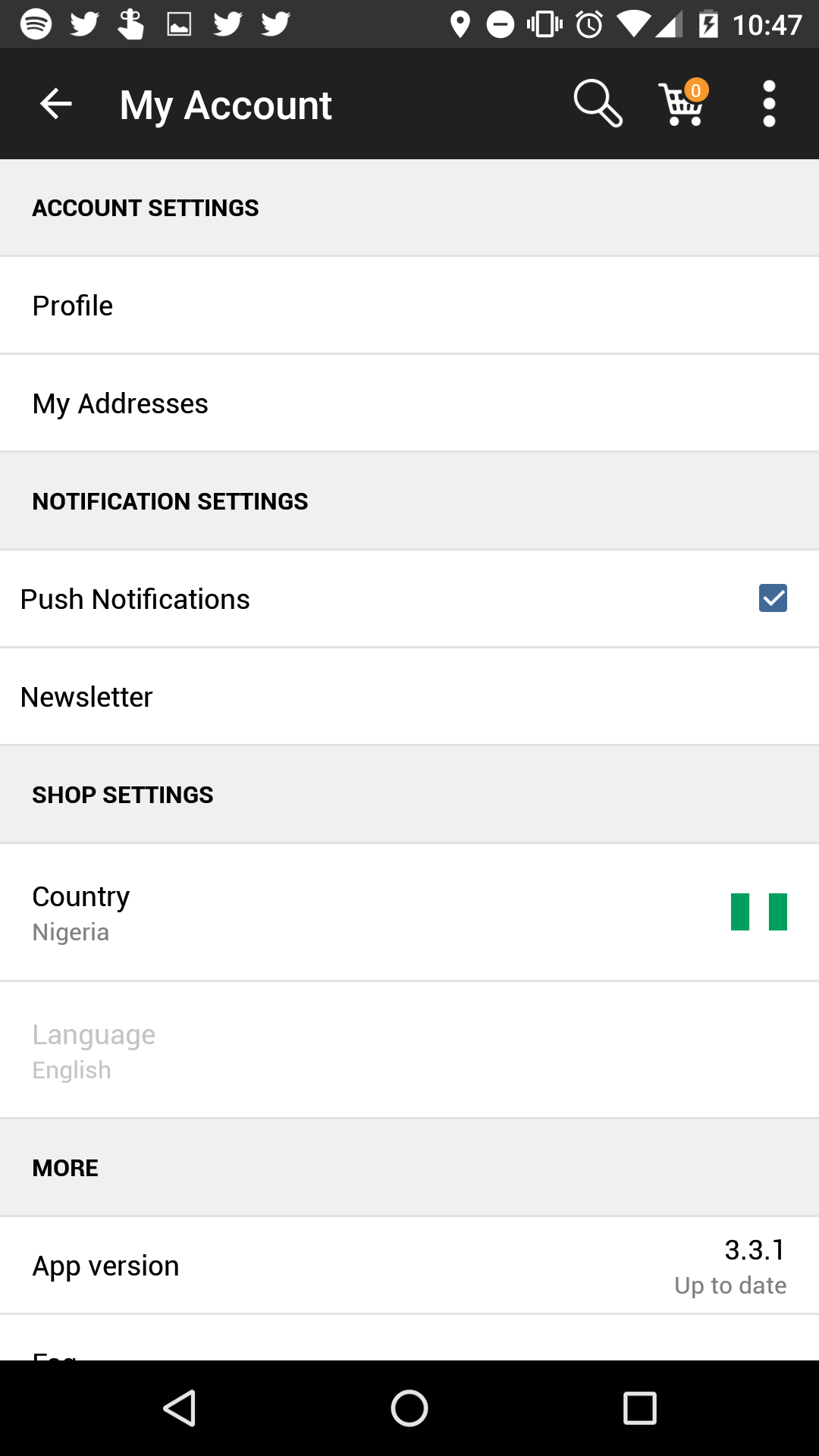Tap the Up to date version indicator

(730, 1285)
